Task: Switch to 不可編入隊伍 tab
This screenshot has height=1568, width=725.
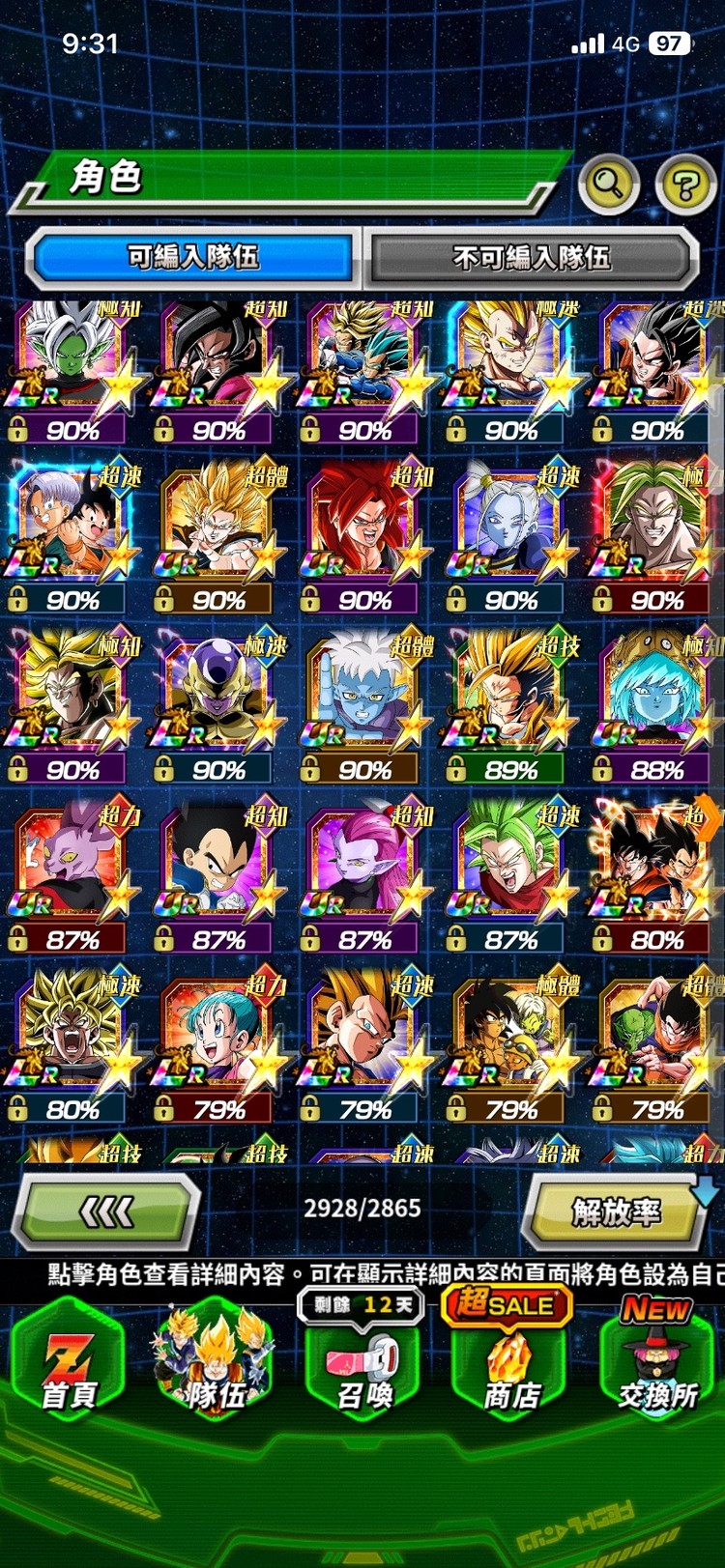Action: 531,257
